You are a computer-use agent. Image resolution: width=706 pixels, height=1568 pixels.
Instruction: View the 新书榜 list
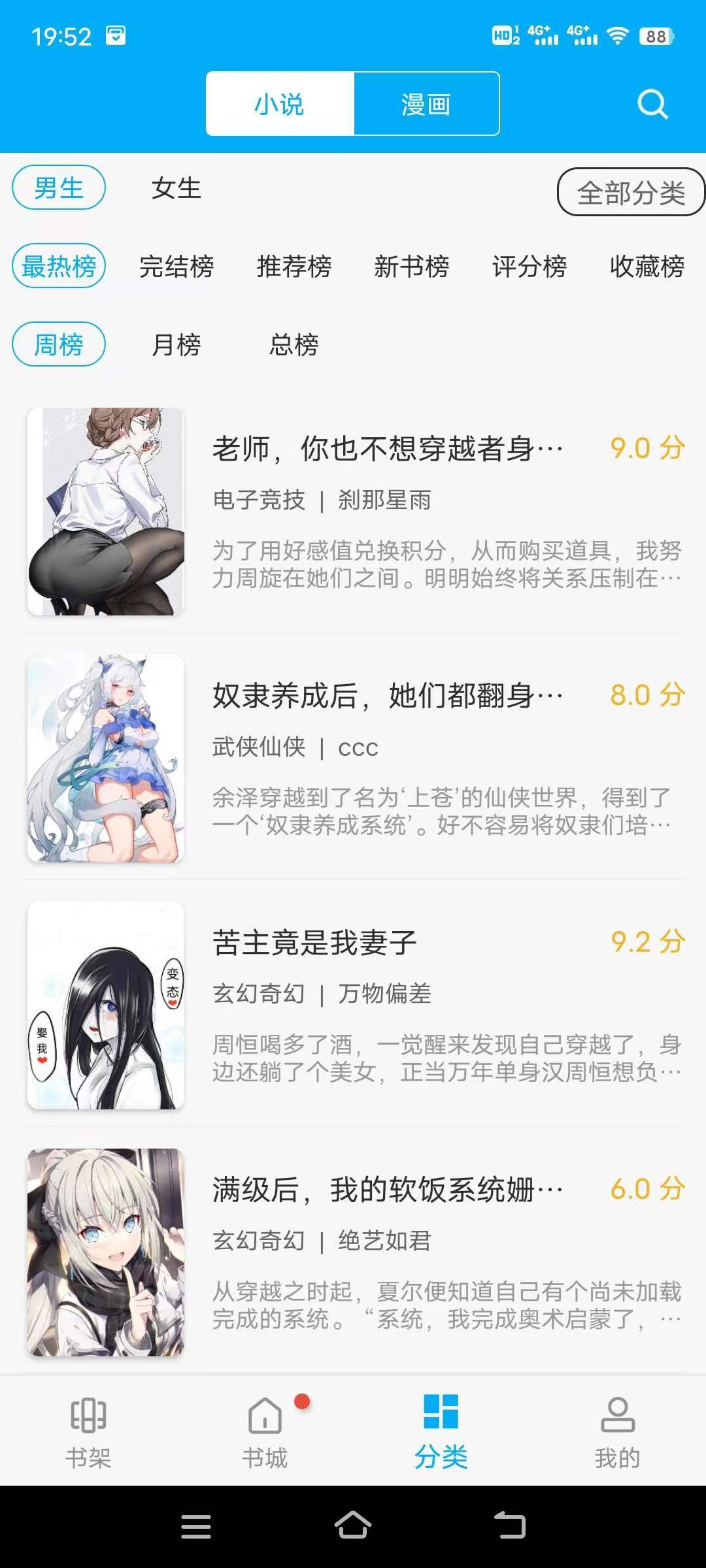(x=411, y=267)
